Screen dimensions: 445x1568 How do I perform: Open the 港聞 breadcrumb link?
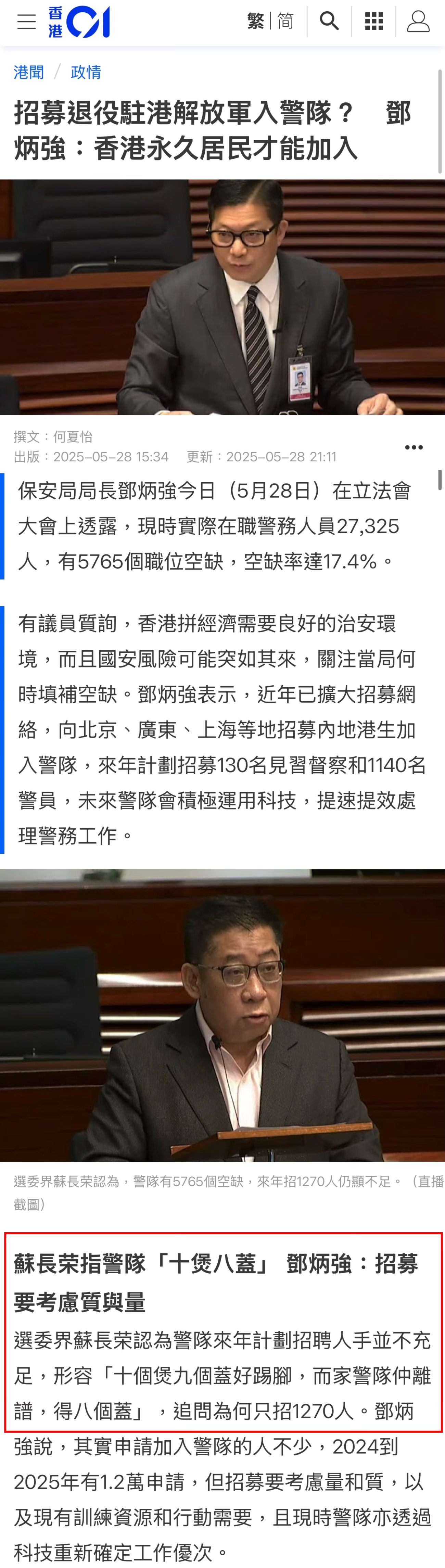29,73
